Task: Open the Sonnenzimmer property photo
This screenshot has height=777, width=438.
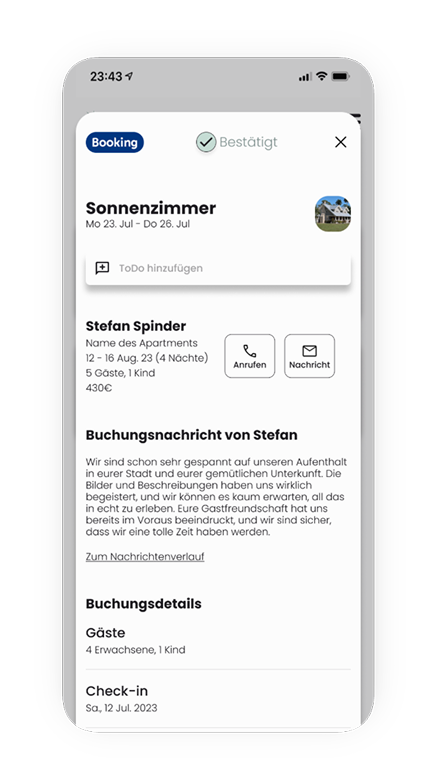Action: [333, 214]
